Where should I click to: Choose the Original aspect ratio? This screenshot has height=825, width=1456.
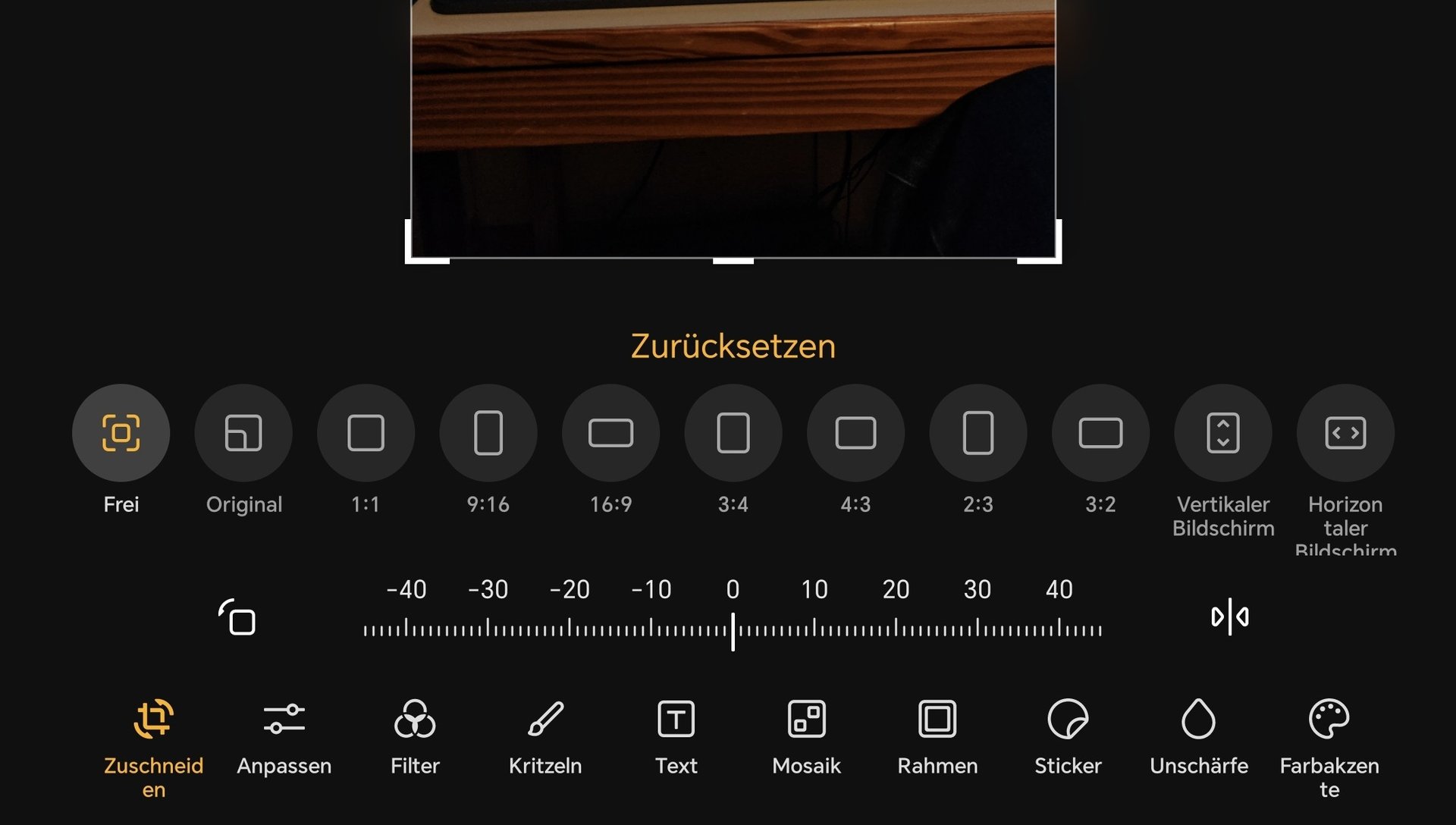coord(243,433)
